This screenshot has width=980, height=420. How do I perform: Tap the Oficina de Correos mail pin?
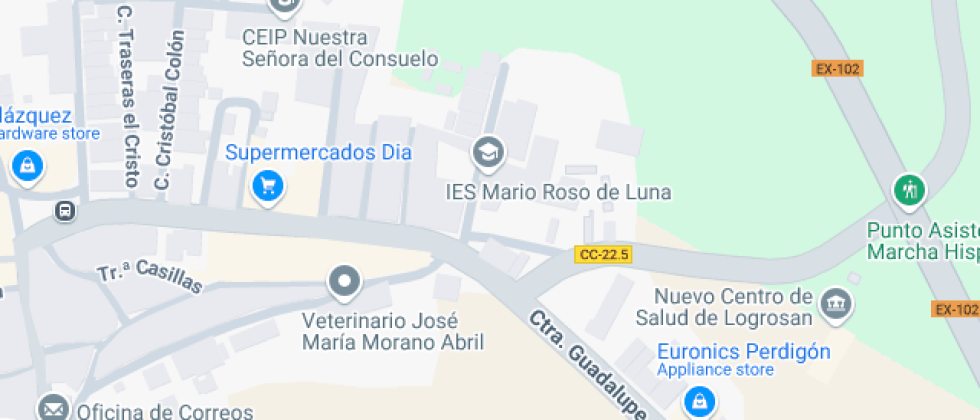coord(52,408)
